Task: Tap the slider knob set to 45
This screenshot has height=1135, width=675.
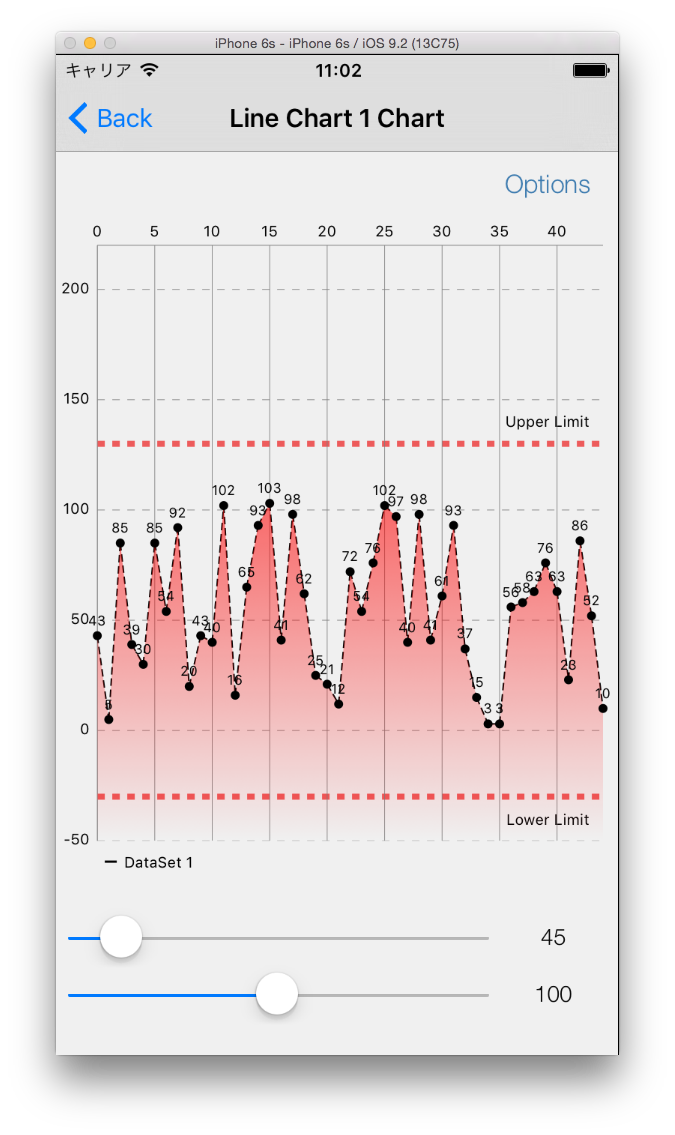Action: [121, 938]
